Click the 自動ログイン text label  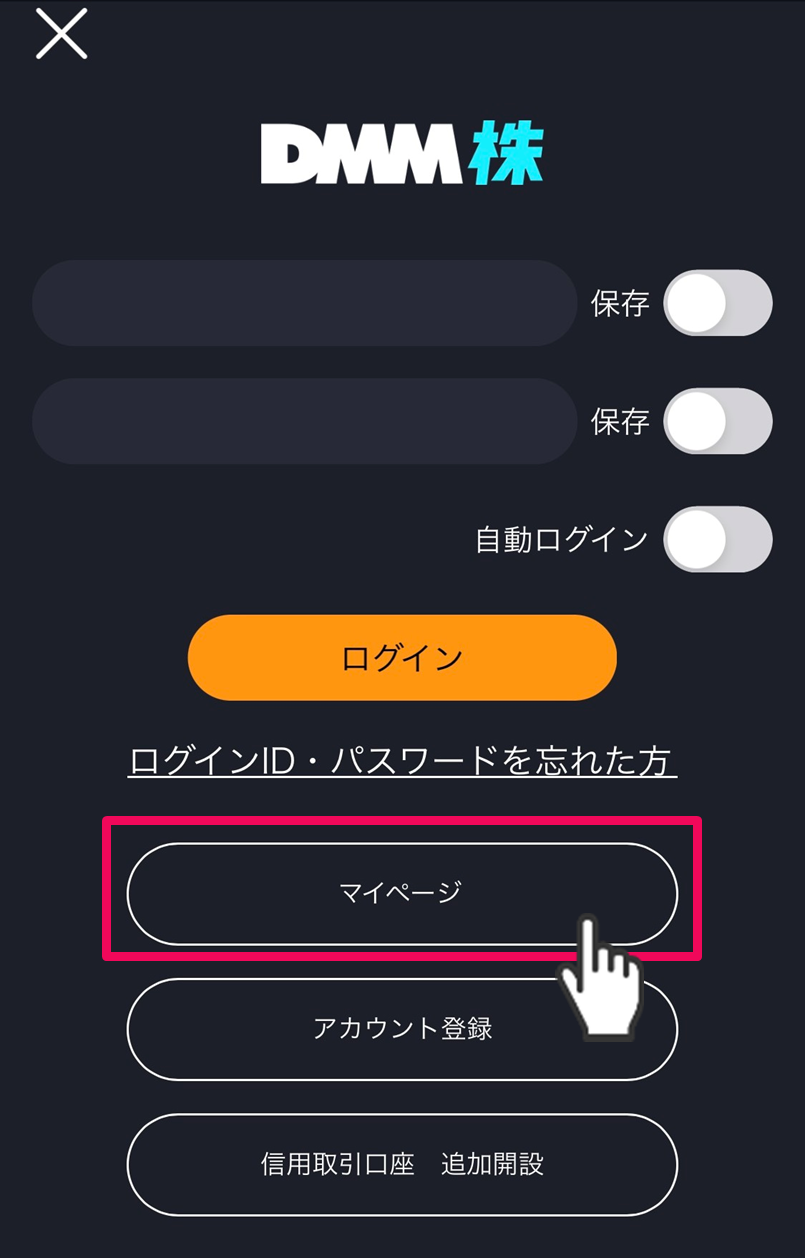click(562, 539)
